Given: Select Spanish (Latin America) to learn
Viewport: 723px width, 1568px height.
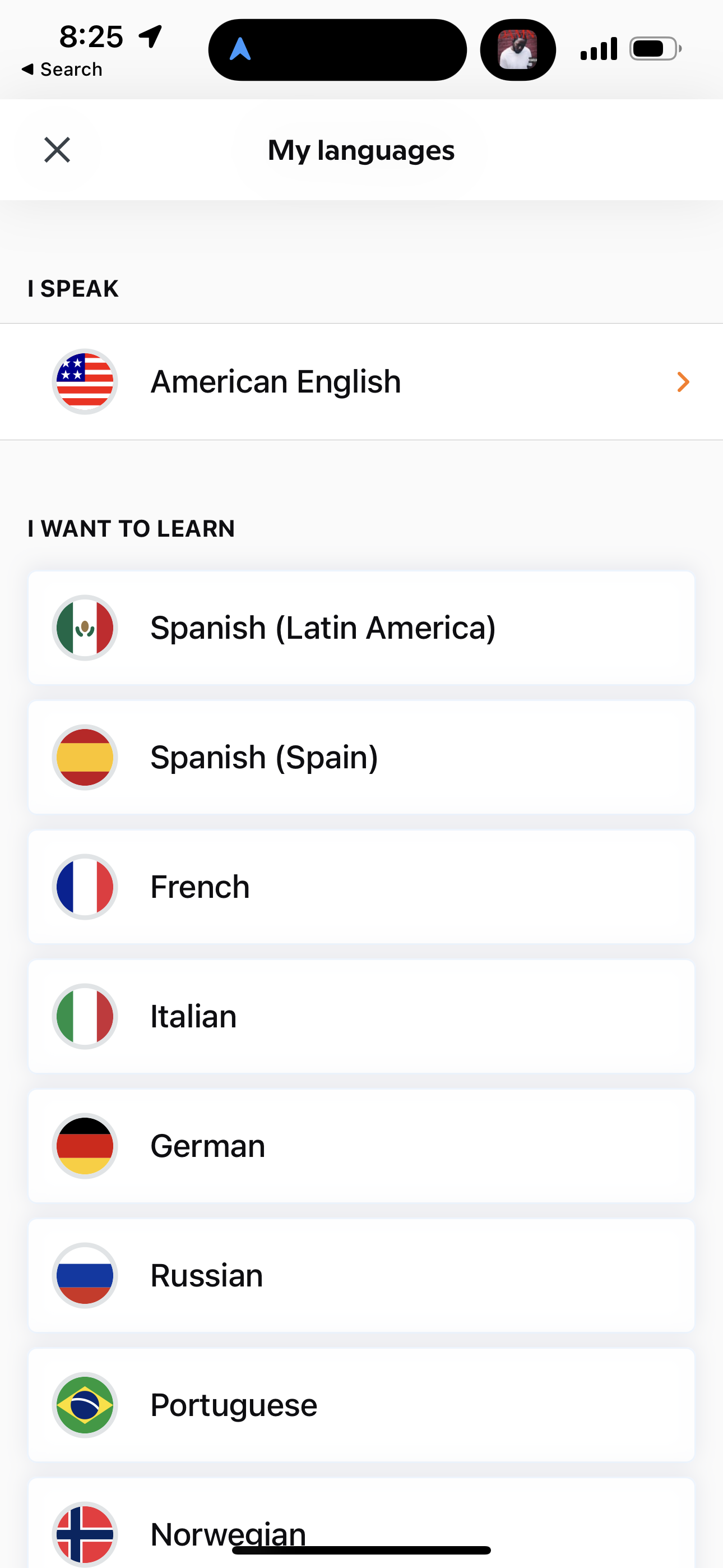Looking at the screenshot, I should point(361,628).
